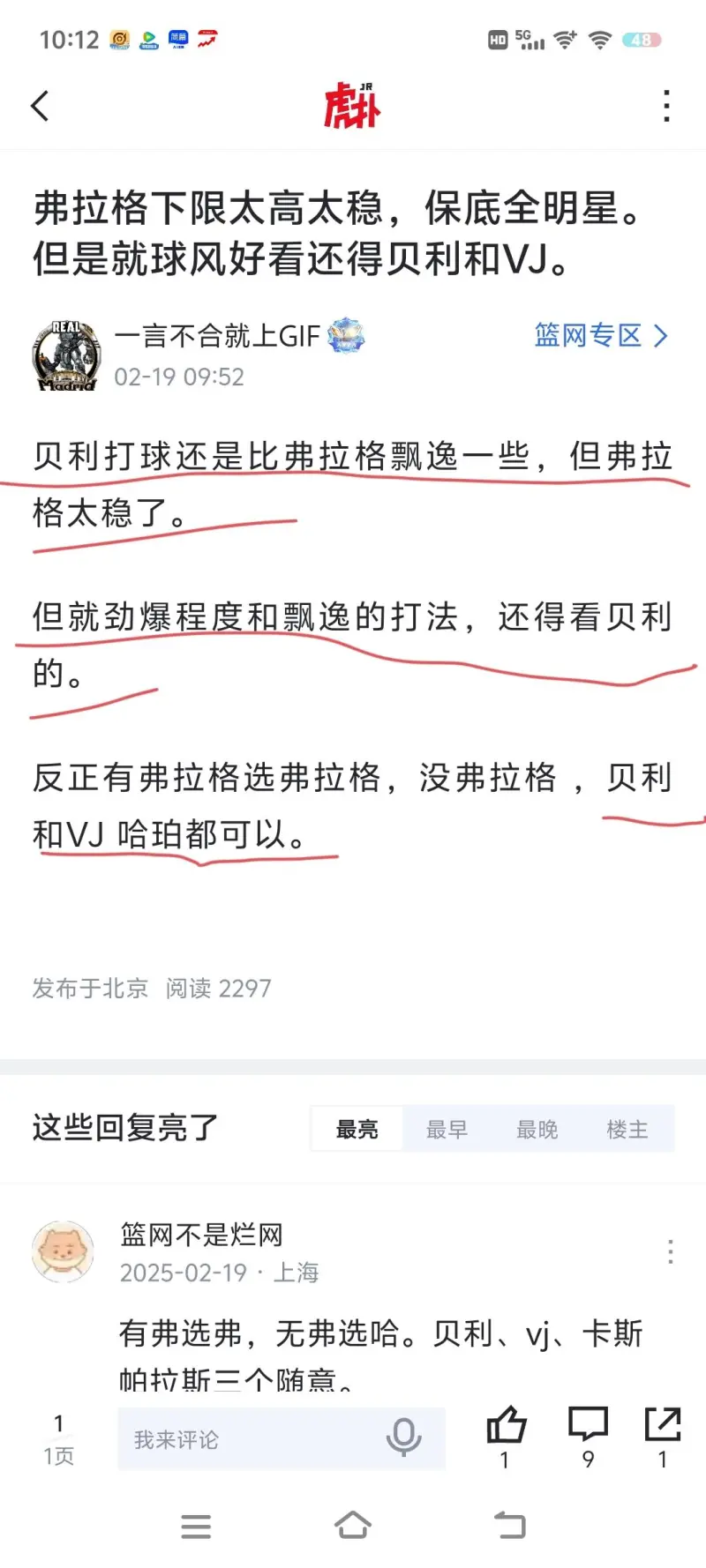Viewport: 706px width, 1568px height.
Task: Go to the system home screen
Action: click(x=353, y=1526)
